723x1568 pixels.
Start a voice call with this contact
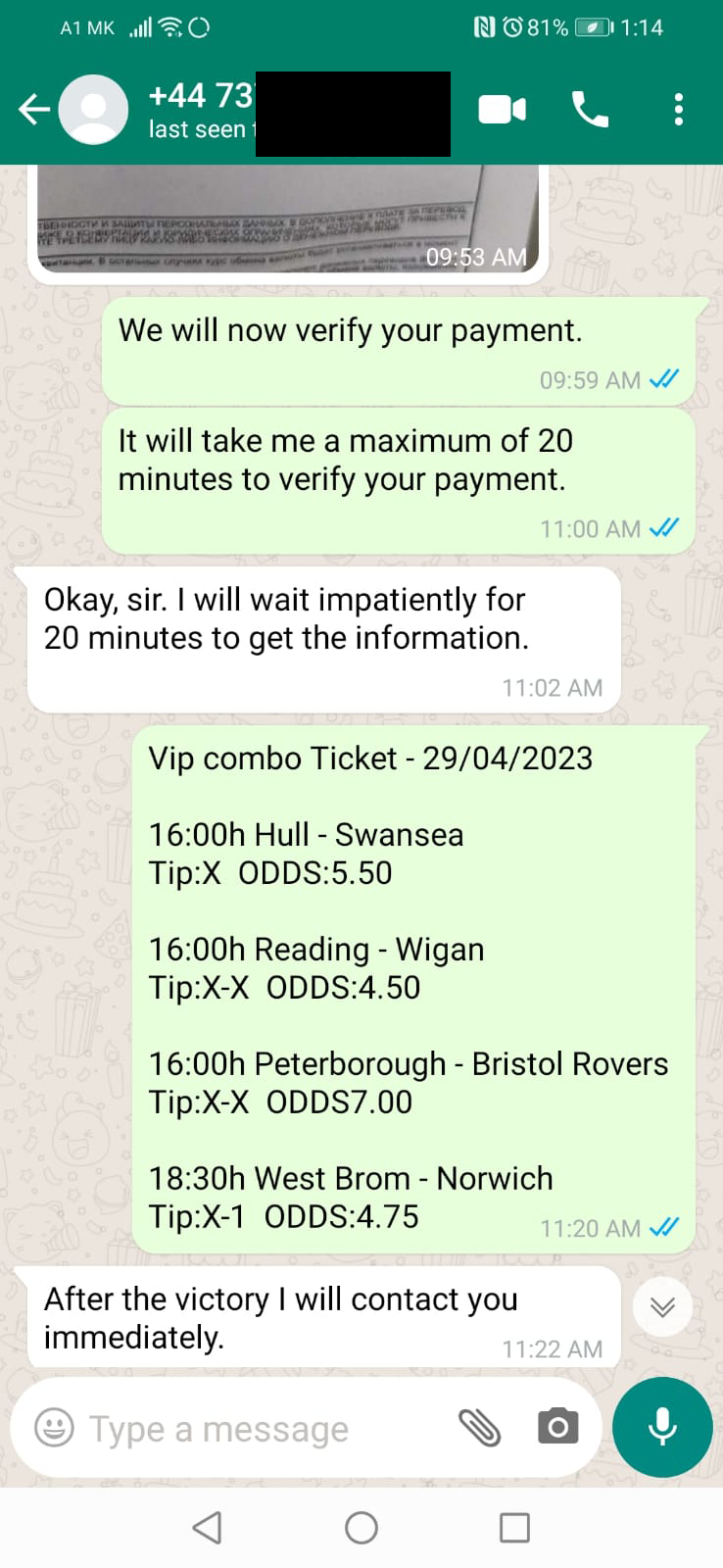pyautogui.click(x=590, y=110)
